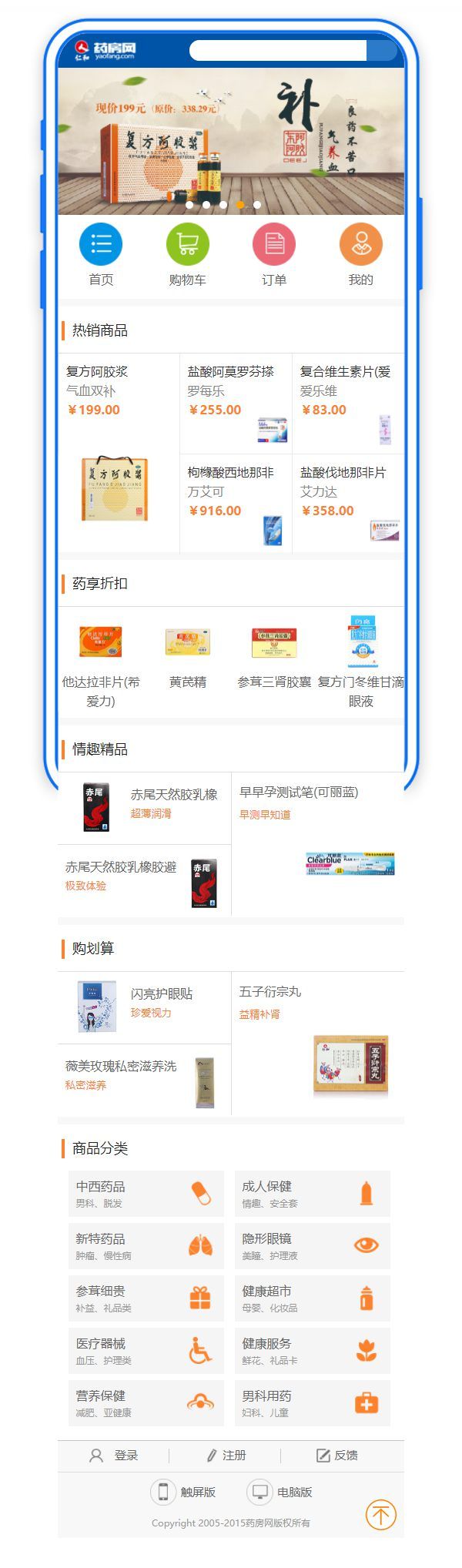Open 闪亮护眼贴 product
Viewport: 462px width, 1568px height.
(x=145, y=1007)
